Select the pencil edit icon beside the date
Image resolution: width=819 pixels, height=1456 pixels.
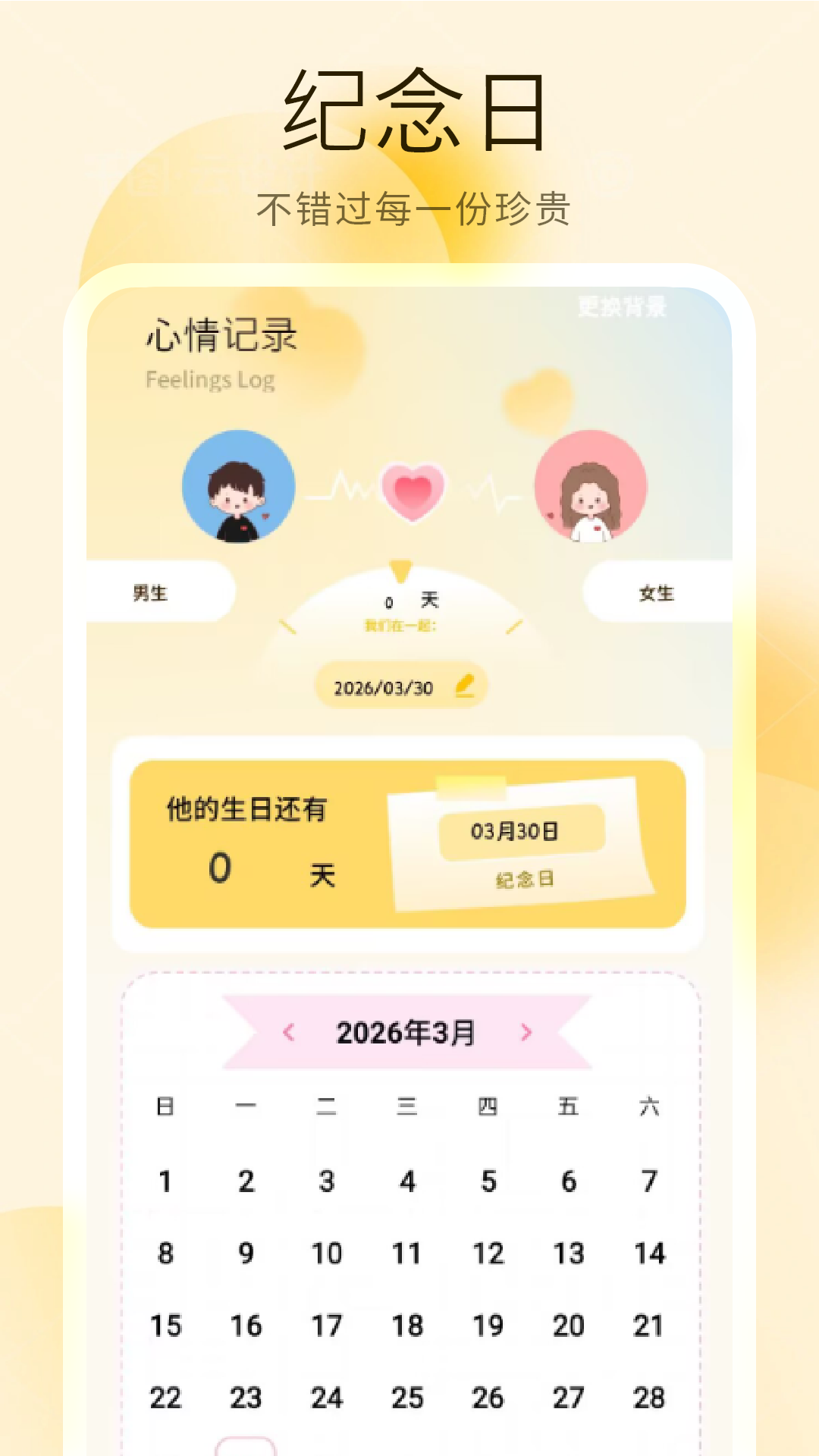tap(466, 685)
